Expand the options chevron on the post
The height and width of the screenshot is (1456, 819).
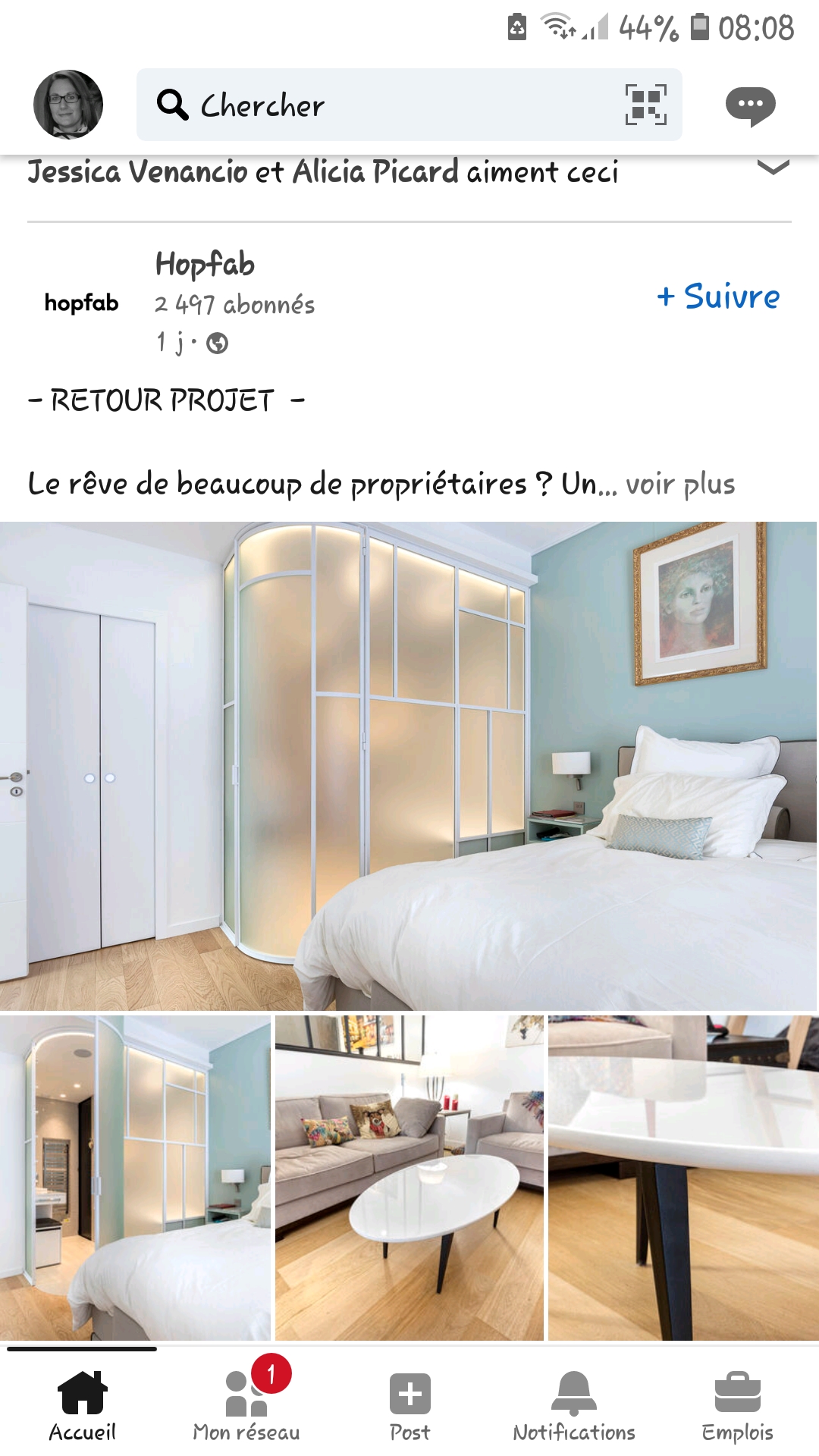pos(773,168)
